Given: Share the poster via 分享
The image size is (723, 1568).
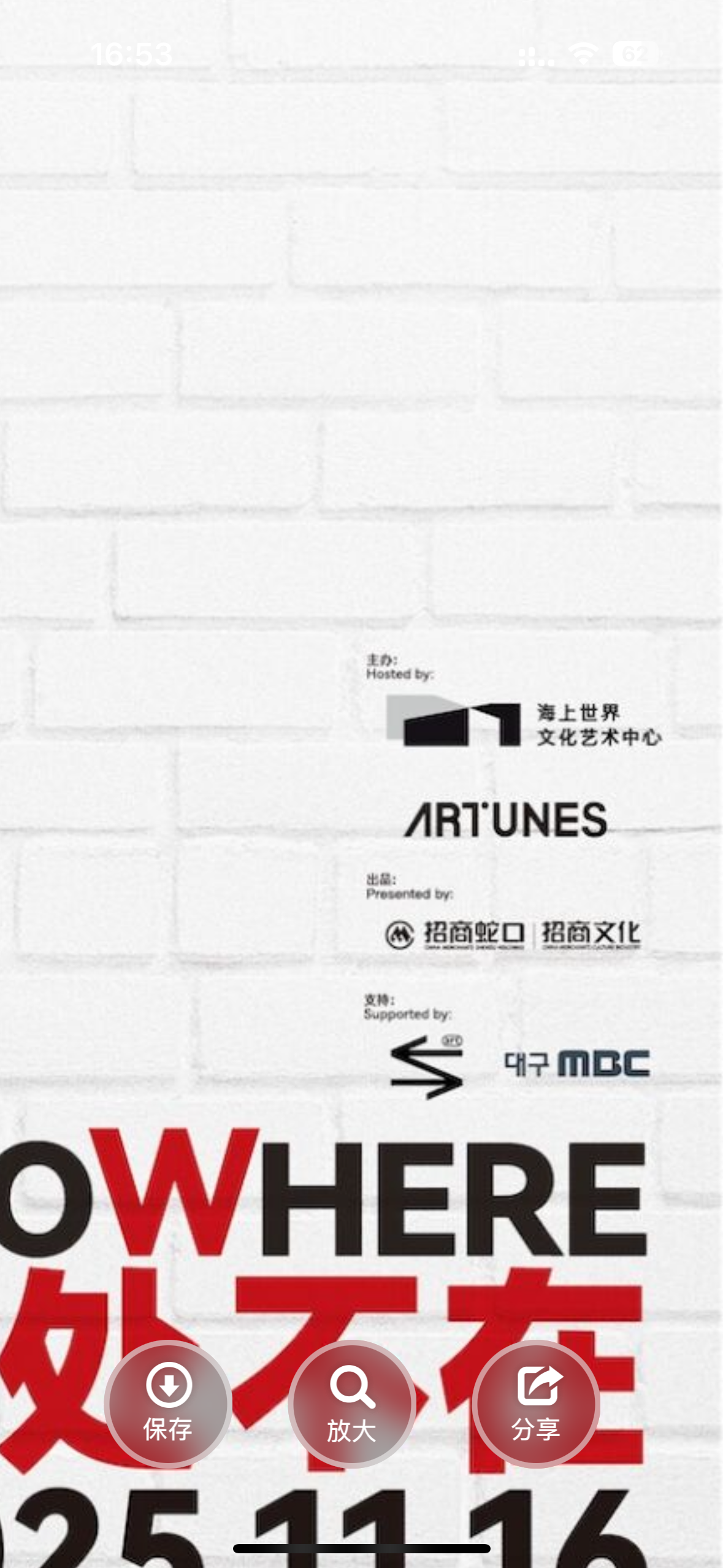Looking at the screenshot, I should point(536,1404).
